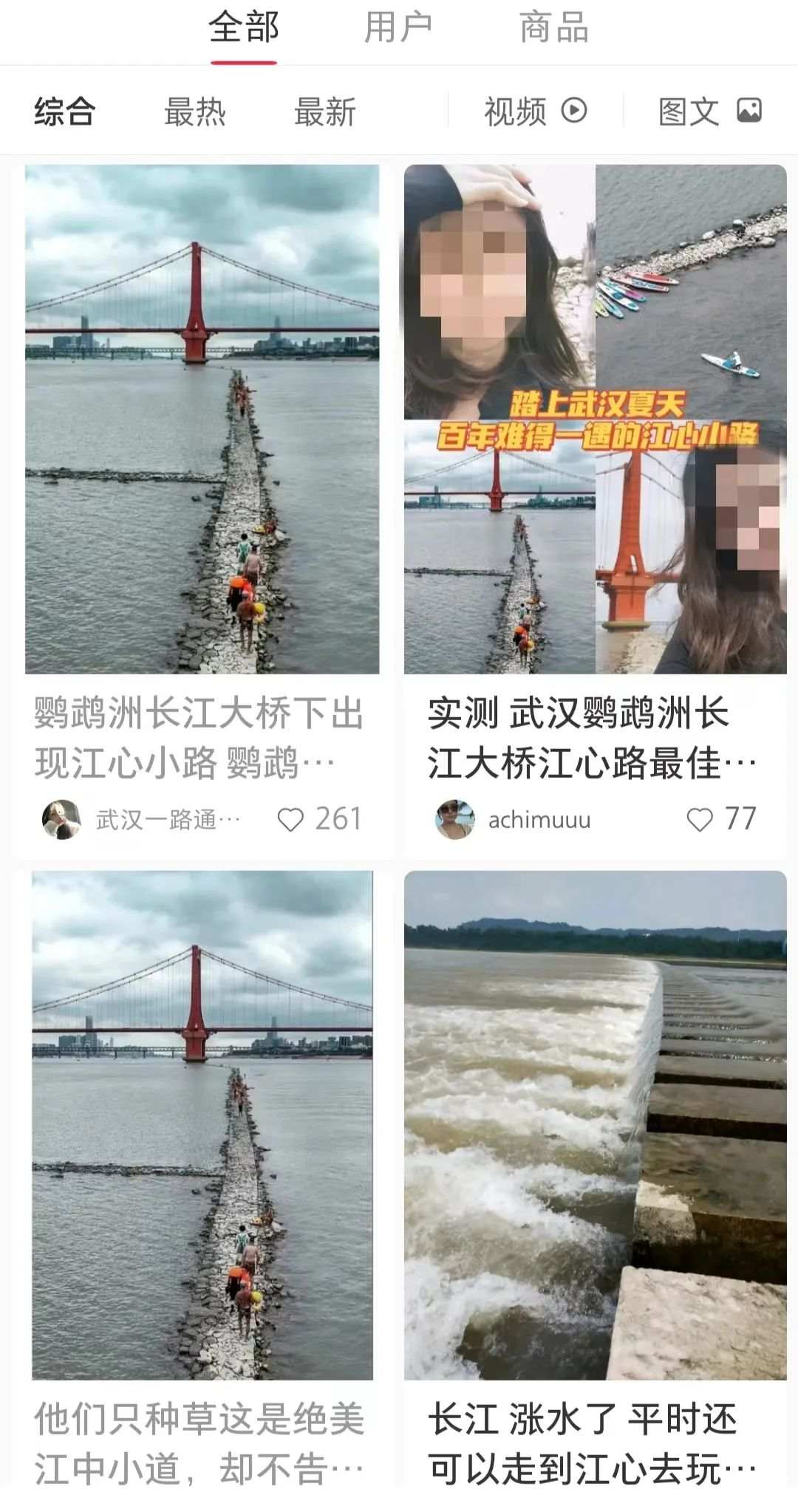This screenshot has width=798, height=1512.
Task: Switch to the 全部 tab
Action: (x=243, y=29)
